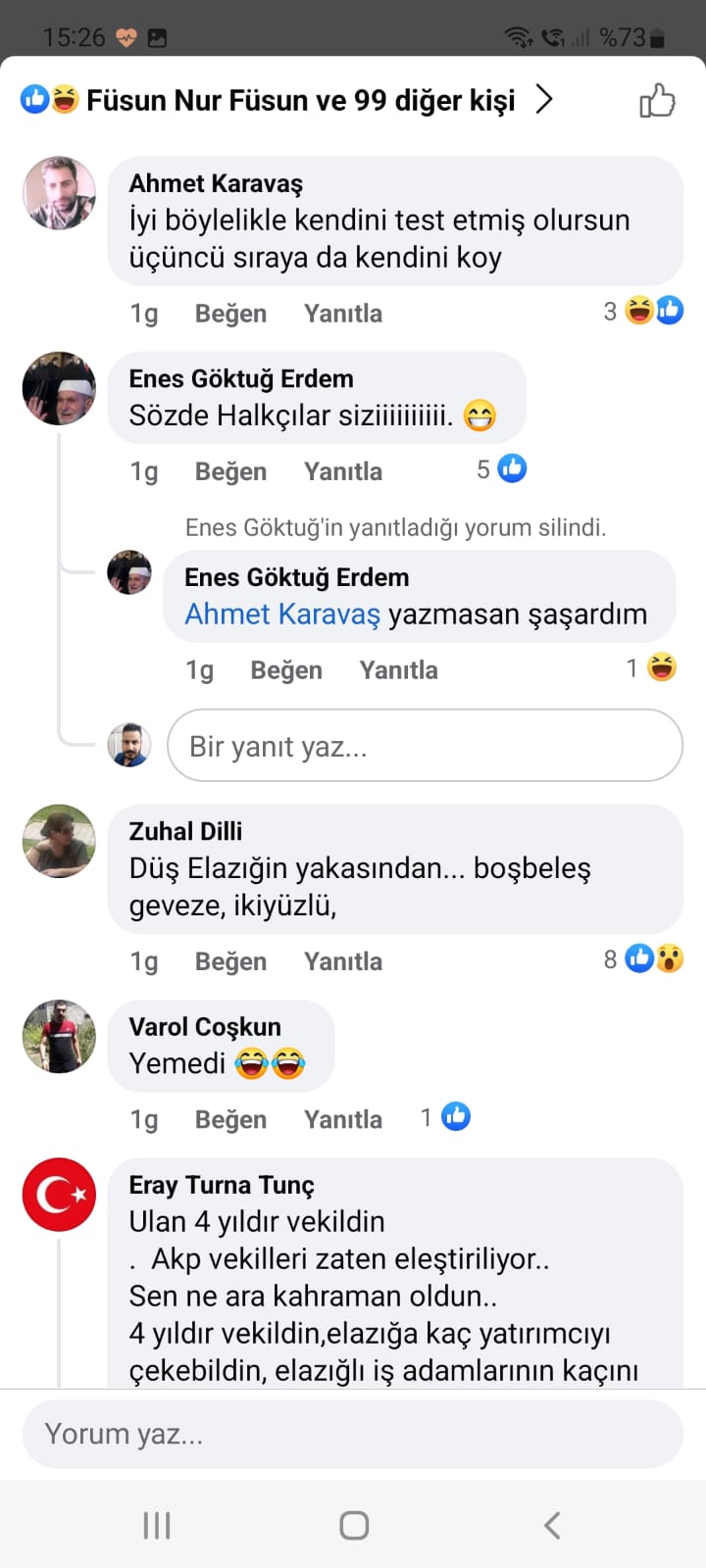
Task: Like Zuhal Dilli's comment
Action: (x=230, y=961)
